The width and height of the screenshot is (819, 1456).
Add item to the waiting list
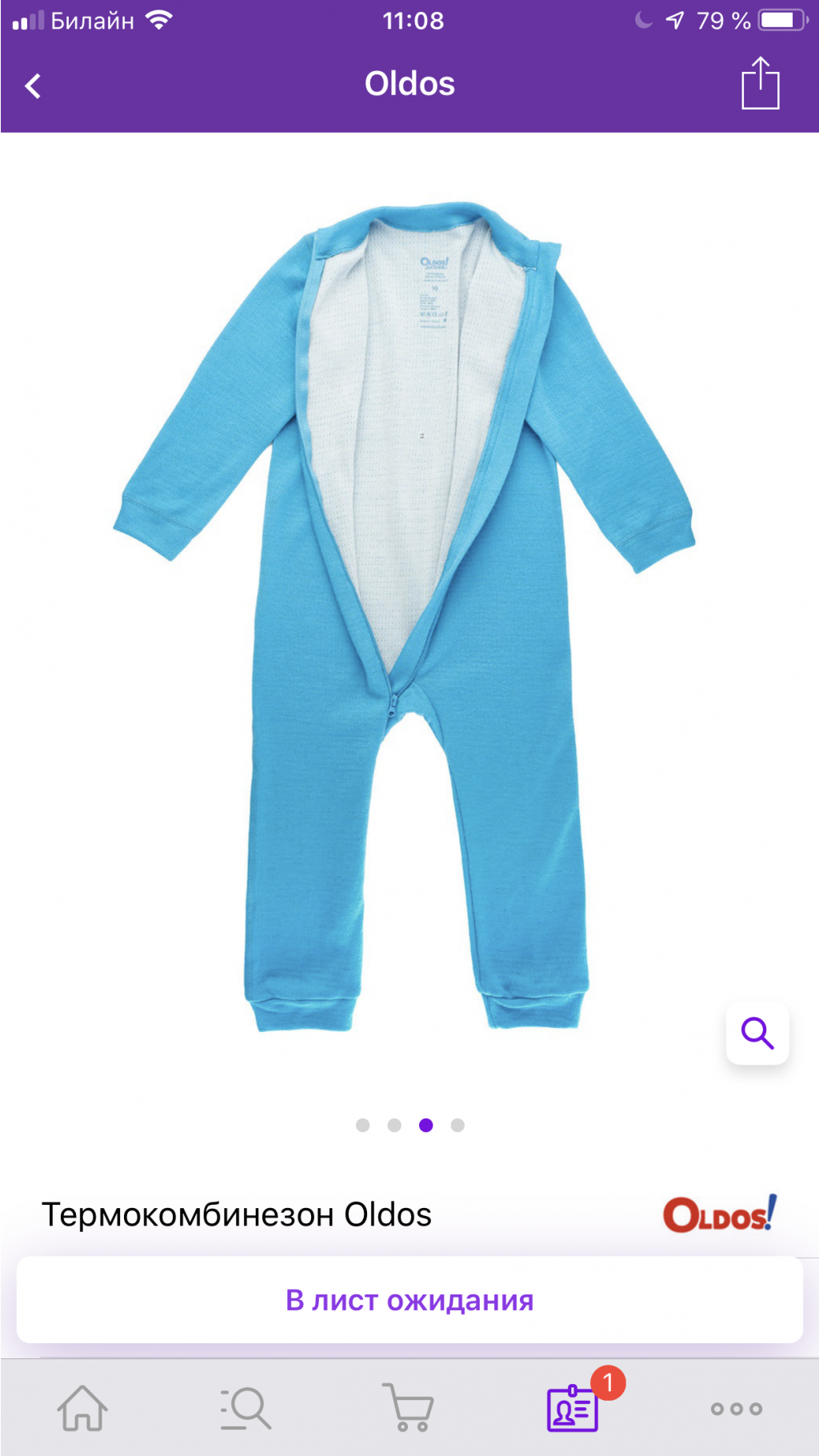click(x=409, y=1300)
